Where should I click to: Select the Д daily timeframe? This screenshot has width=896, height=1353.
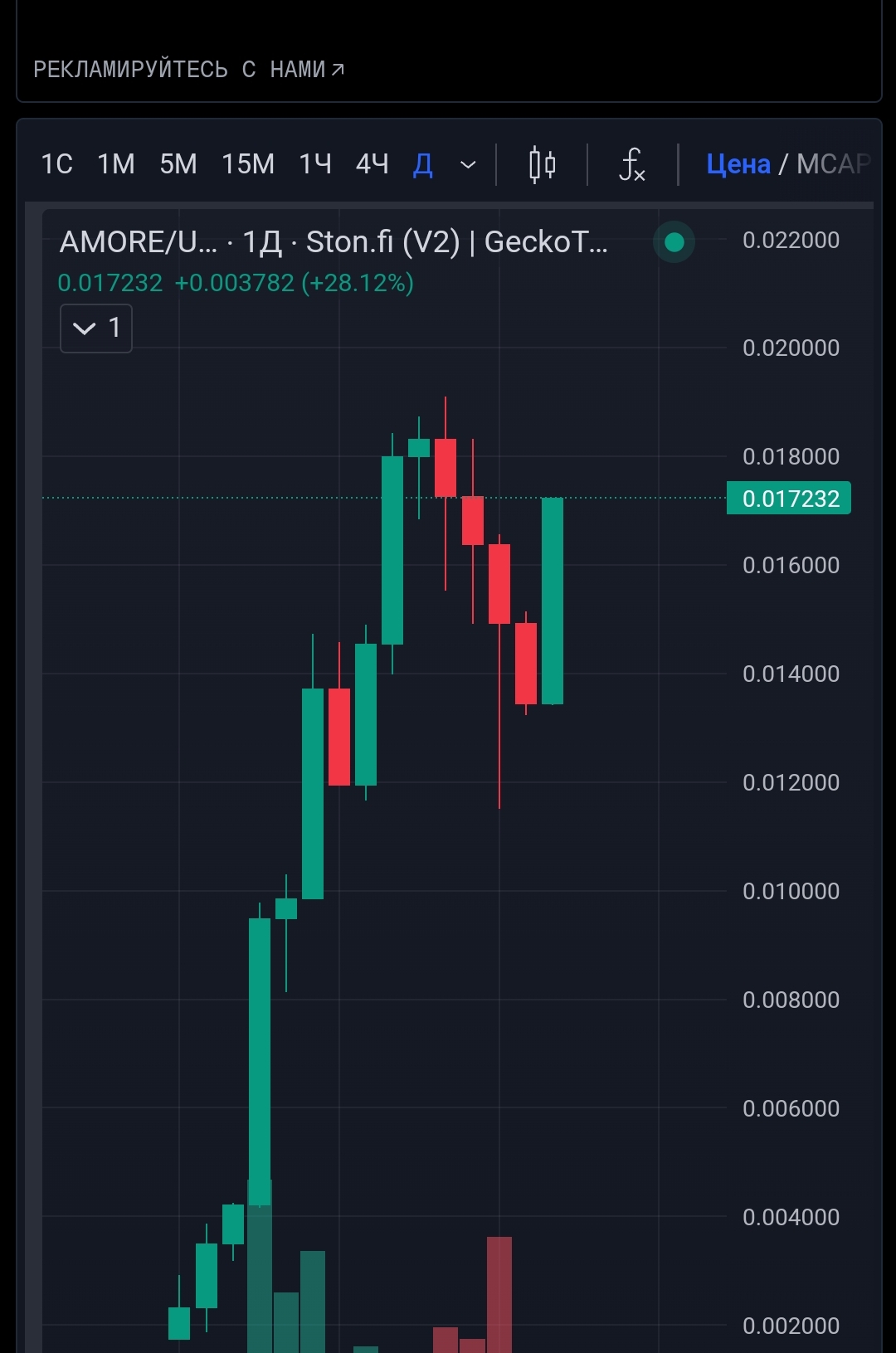[x=422, y=164]
